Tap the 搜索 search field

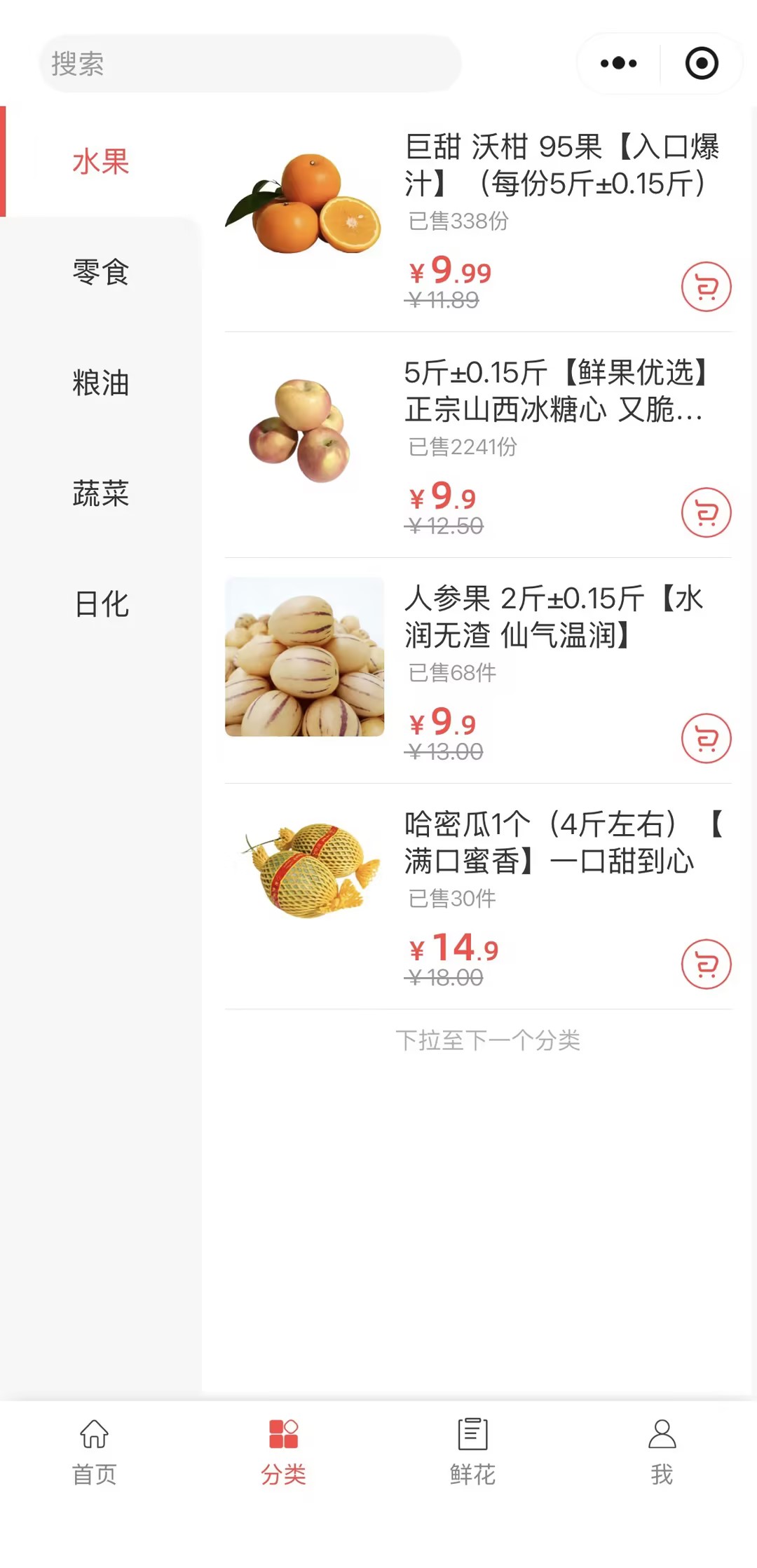tap(250, 64)
